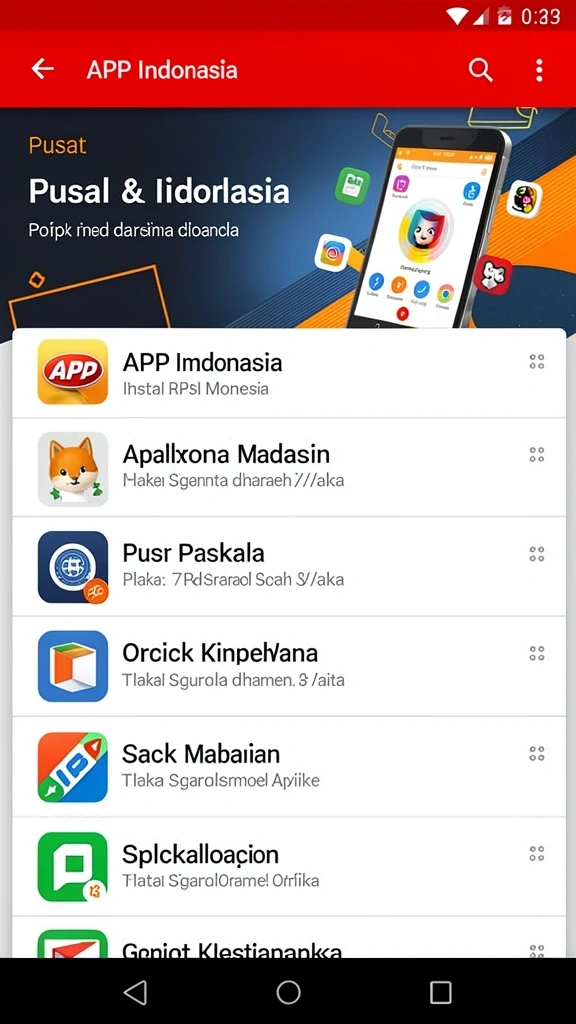Select the Pusr Paskala app row
The width and height of the screenshot is (576, 1024).
(x=289, y=566)
